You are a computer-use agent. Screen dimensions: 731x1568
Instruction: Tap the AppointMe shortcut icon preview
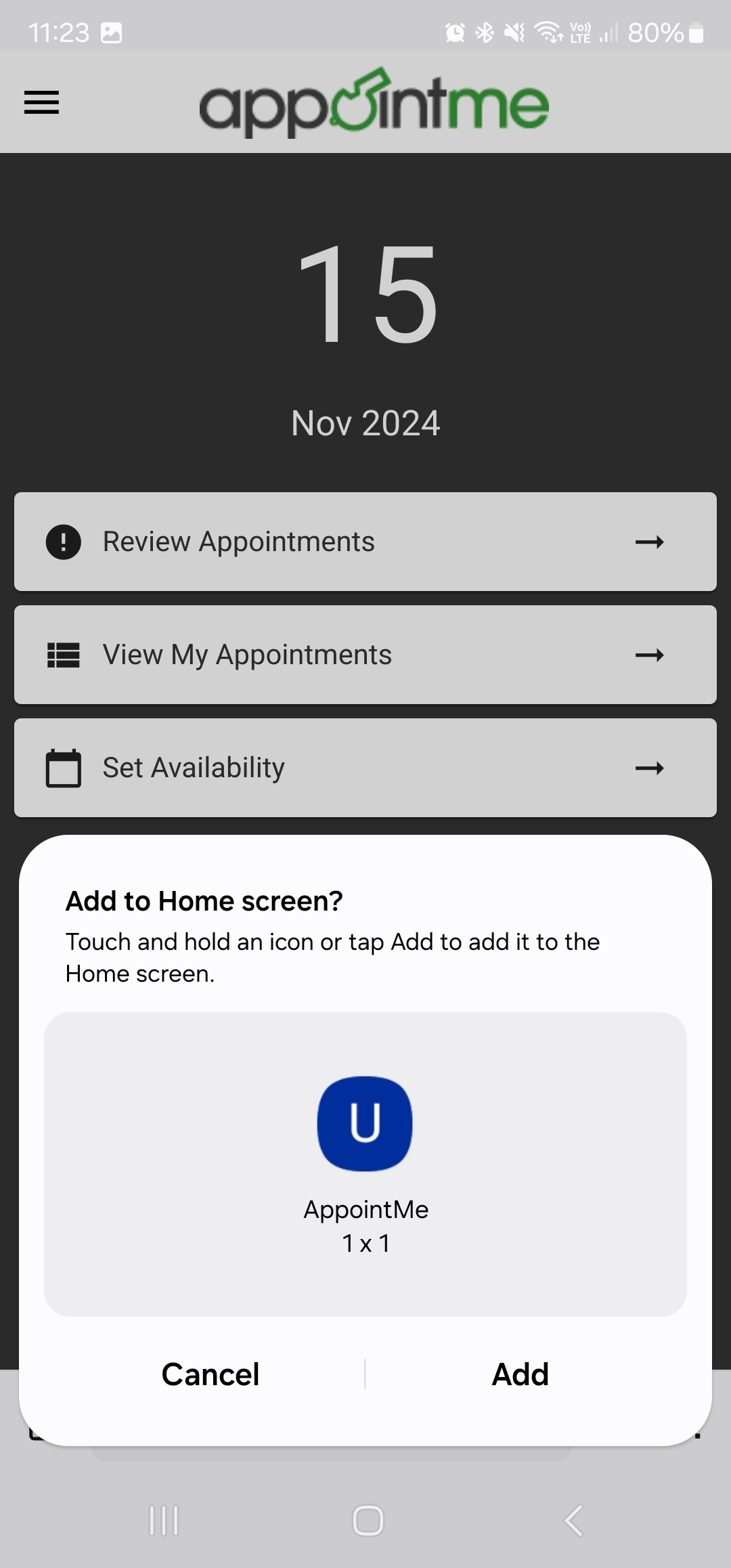click(365, 1124)
